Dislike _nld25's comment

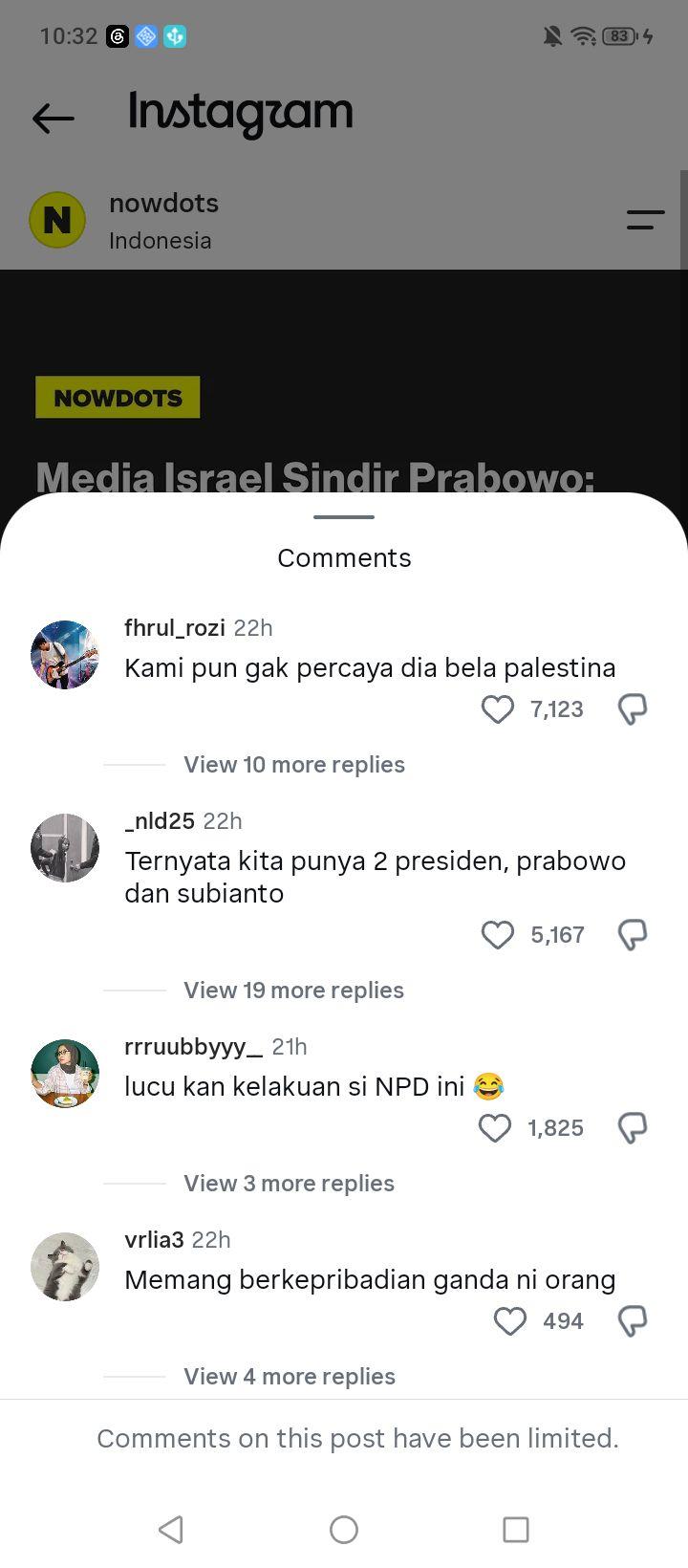(633, 935)
